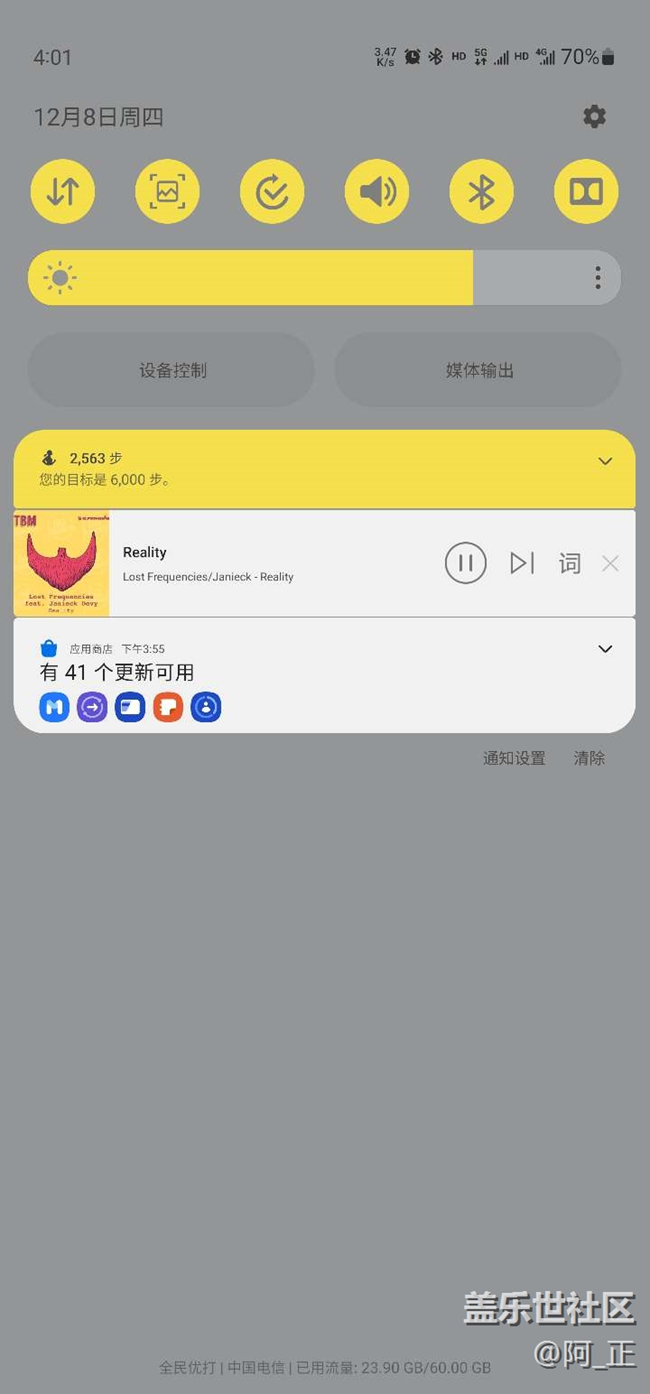This screenshot has height=1394, width=650.
Task: Show lyrics with the 词 button
Action: pos(569,563)
